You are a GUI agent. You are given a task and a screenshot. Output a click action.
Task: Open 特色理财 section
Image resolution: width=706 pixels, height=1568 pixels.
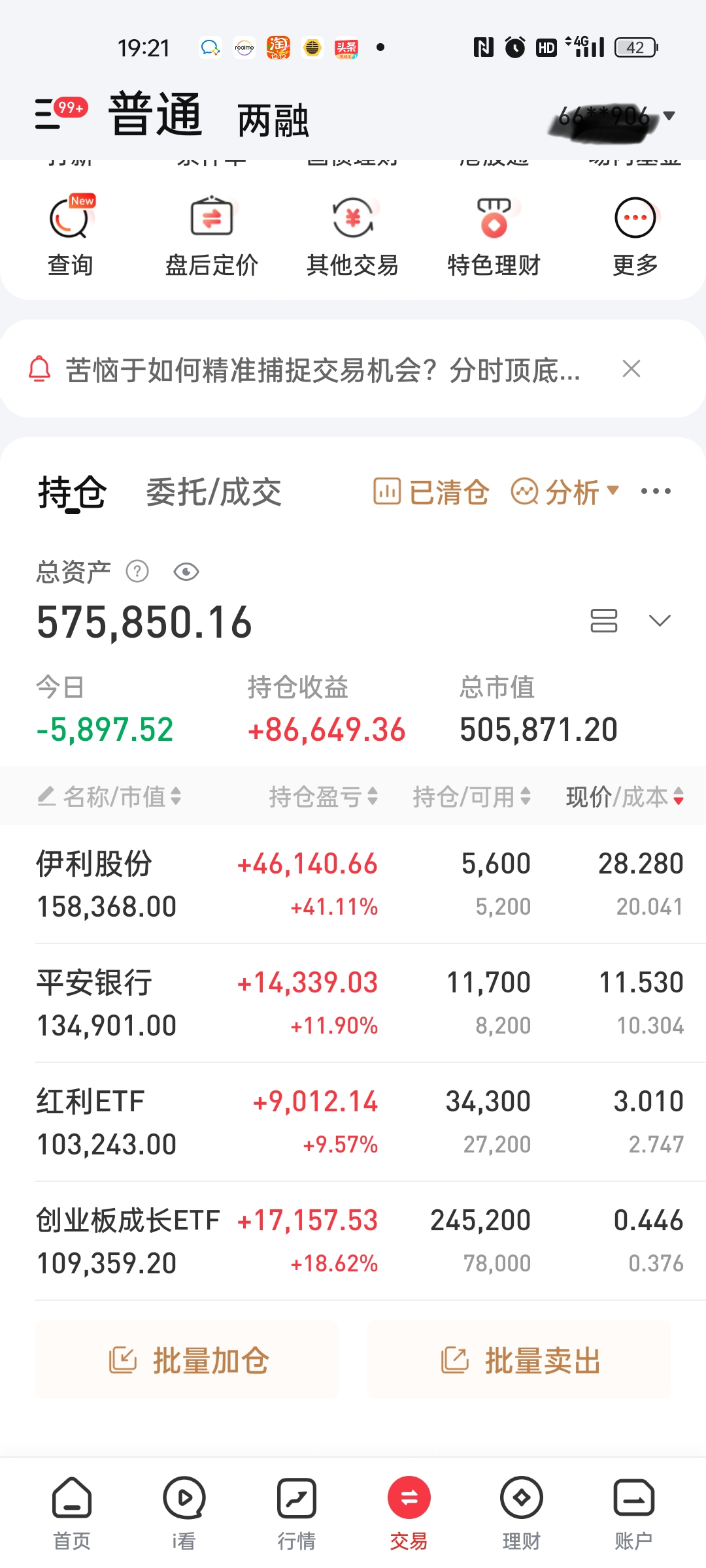click(x=494, y=237)
